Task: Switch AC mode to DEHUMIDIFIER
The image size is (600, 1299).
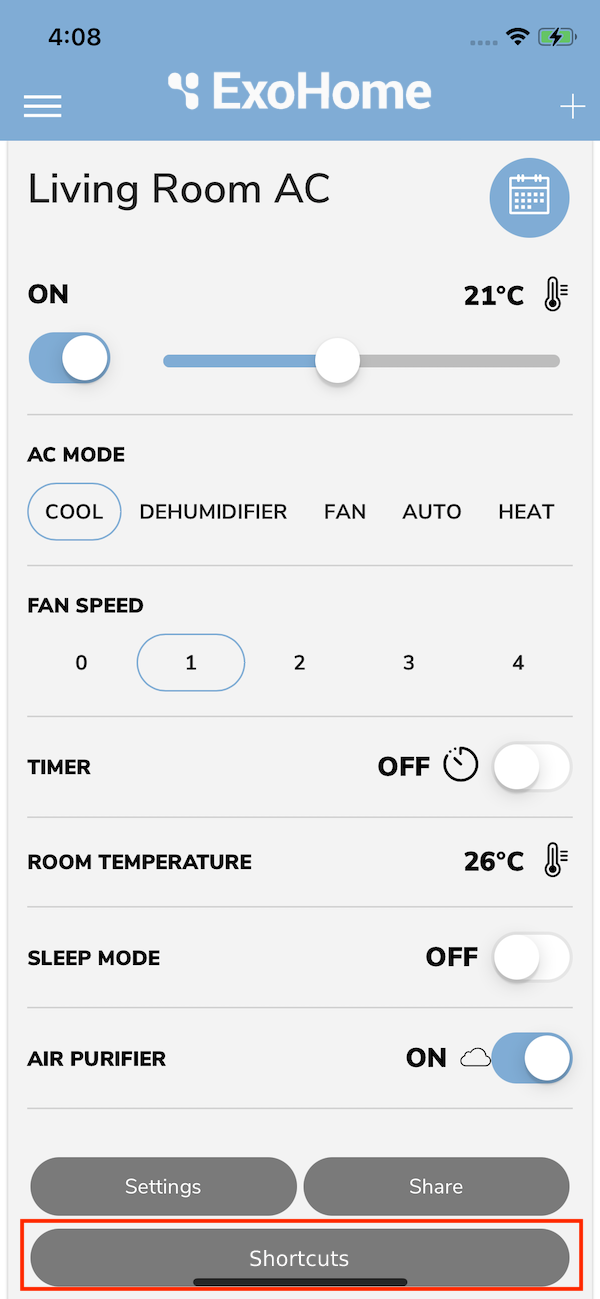Action: tap(213, 512)
